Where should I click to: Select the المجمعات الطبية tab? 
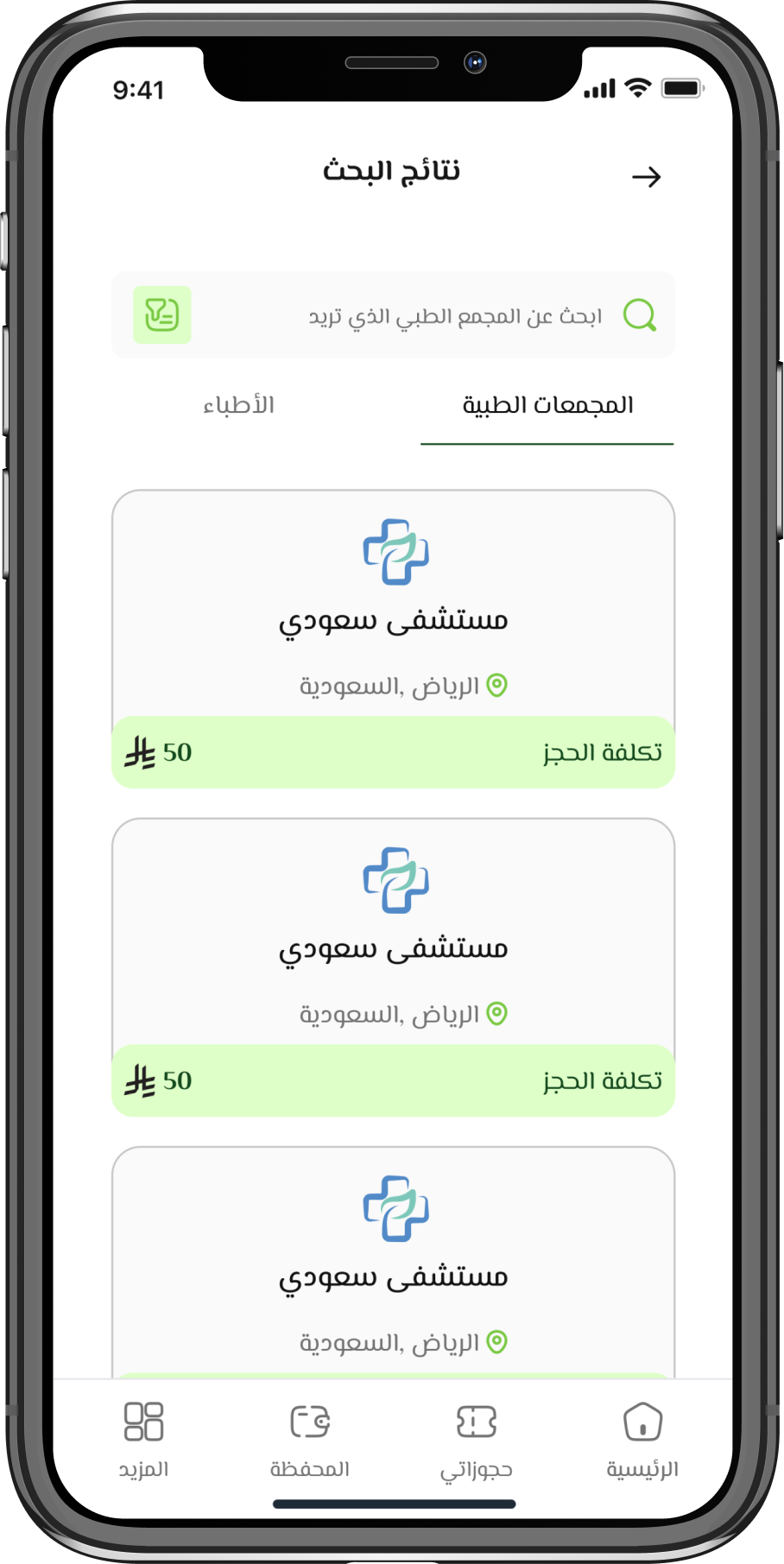pyautogui.click(x=547, y=405)
